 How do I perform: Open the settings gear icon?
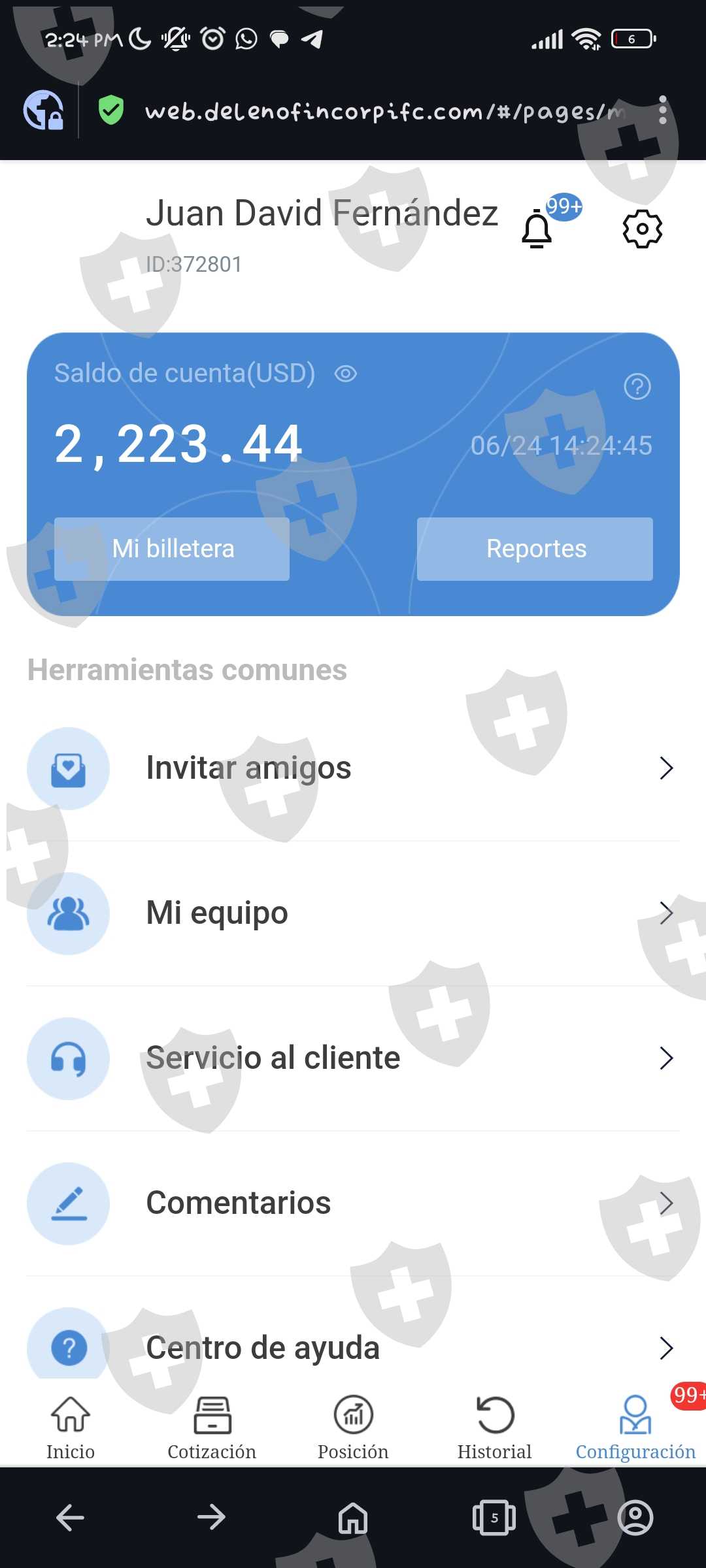coord(643,229)
